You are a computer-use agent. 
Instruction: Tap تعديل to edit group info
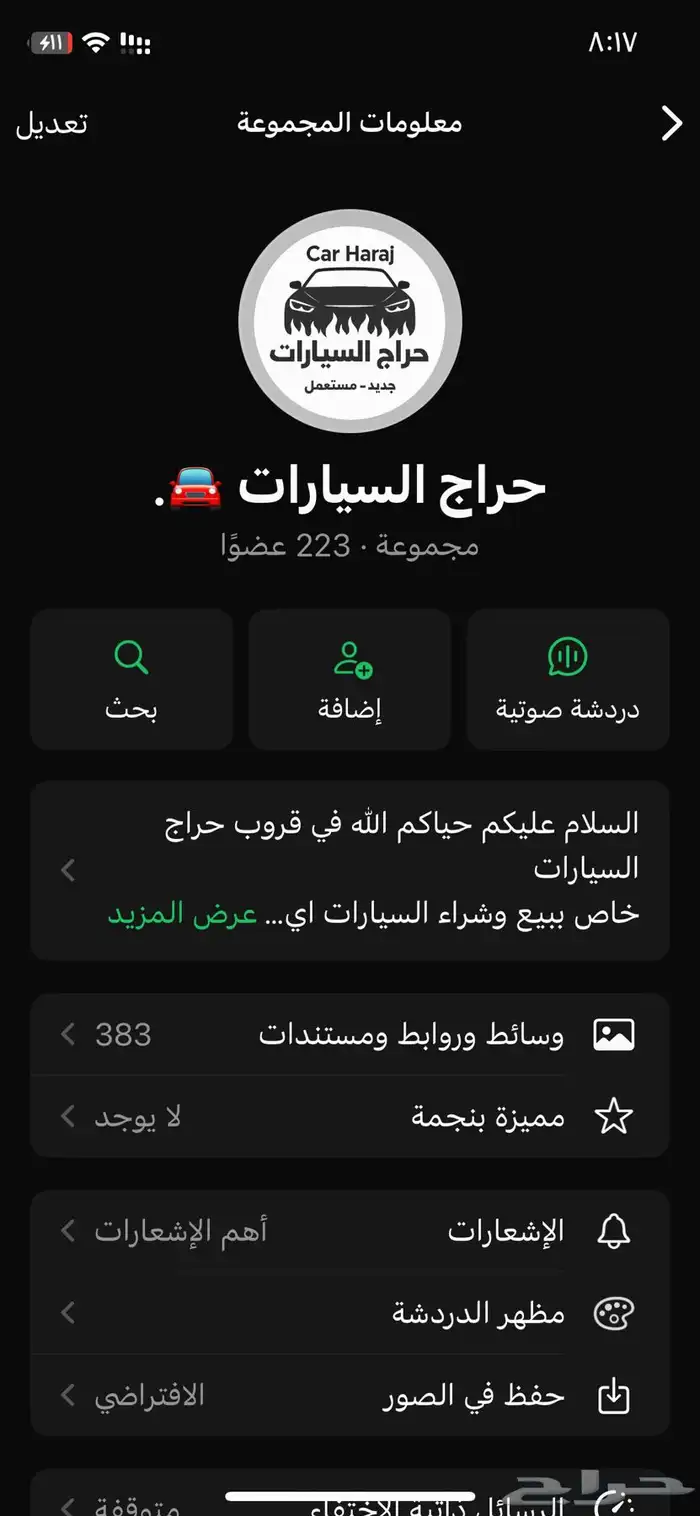click(51, 124)
